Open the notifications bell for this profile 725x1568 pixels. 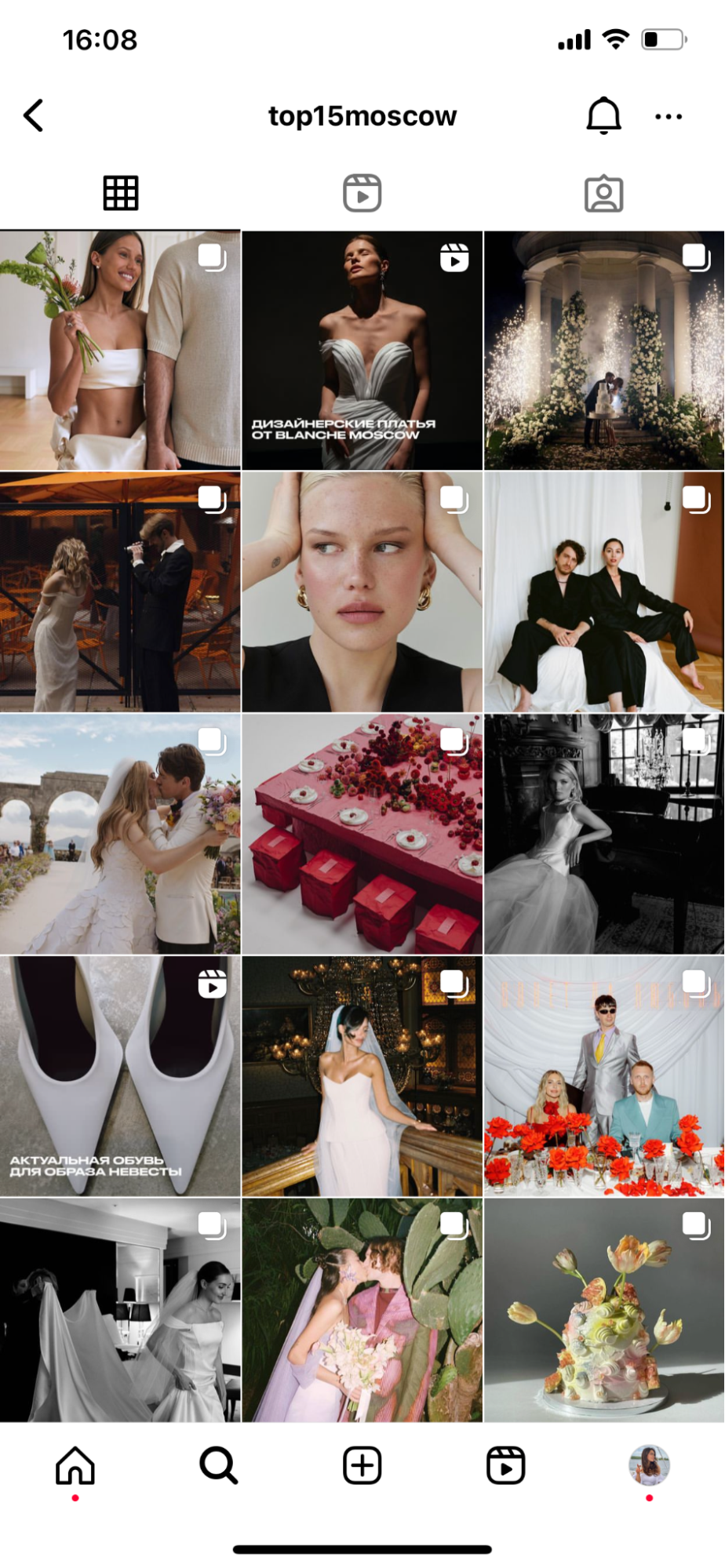(603, 116)
